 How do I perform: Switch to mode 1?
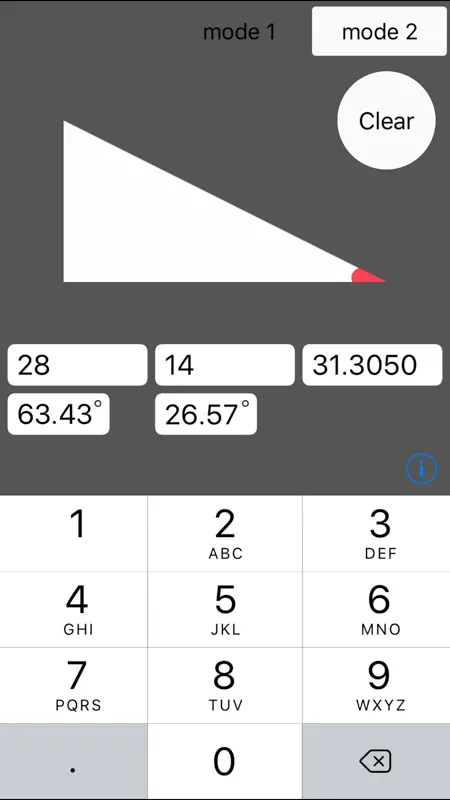239,32
